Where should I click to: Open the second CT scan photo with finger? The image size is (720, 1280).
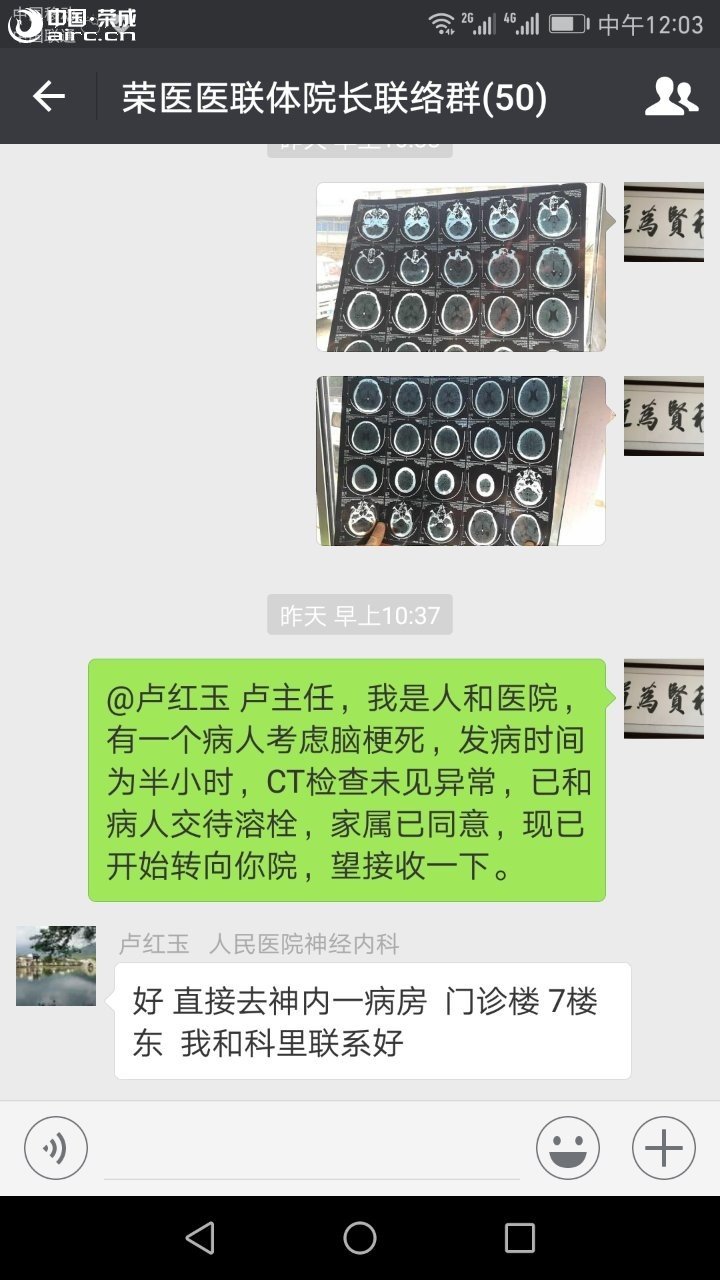click(x=461, y=461)
